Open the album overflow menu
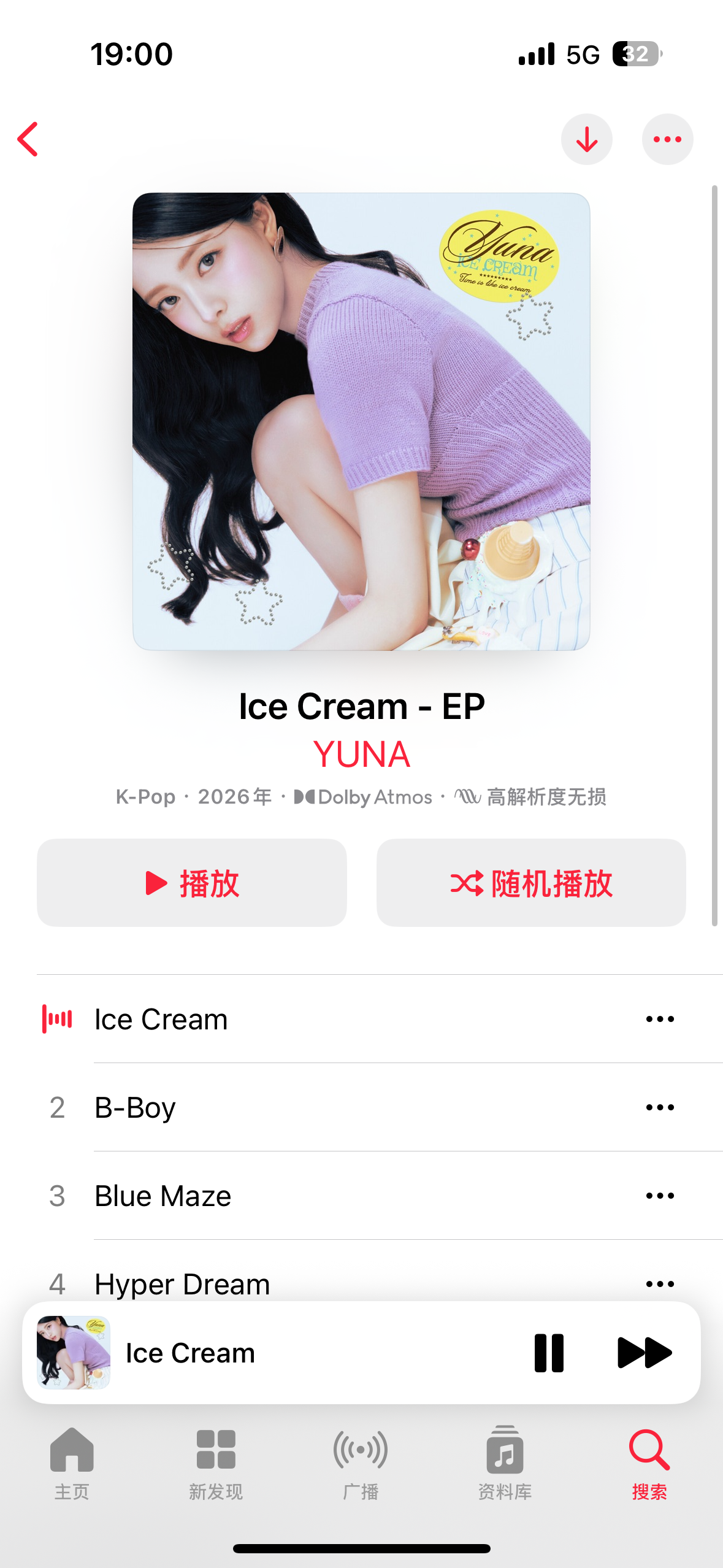723x1568 pixels. tap(667, 139)
